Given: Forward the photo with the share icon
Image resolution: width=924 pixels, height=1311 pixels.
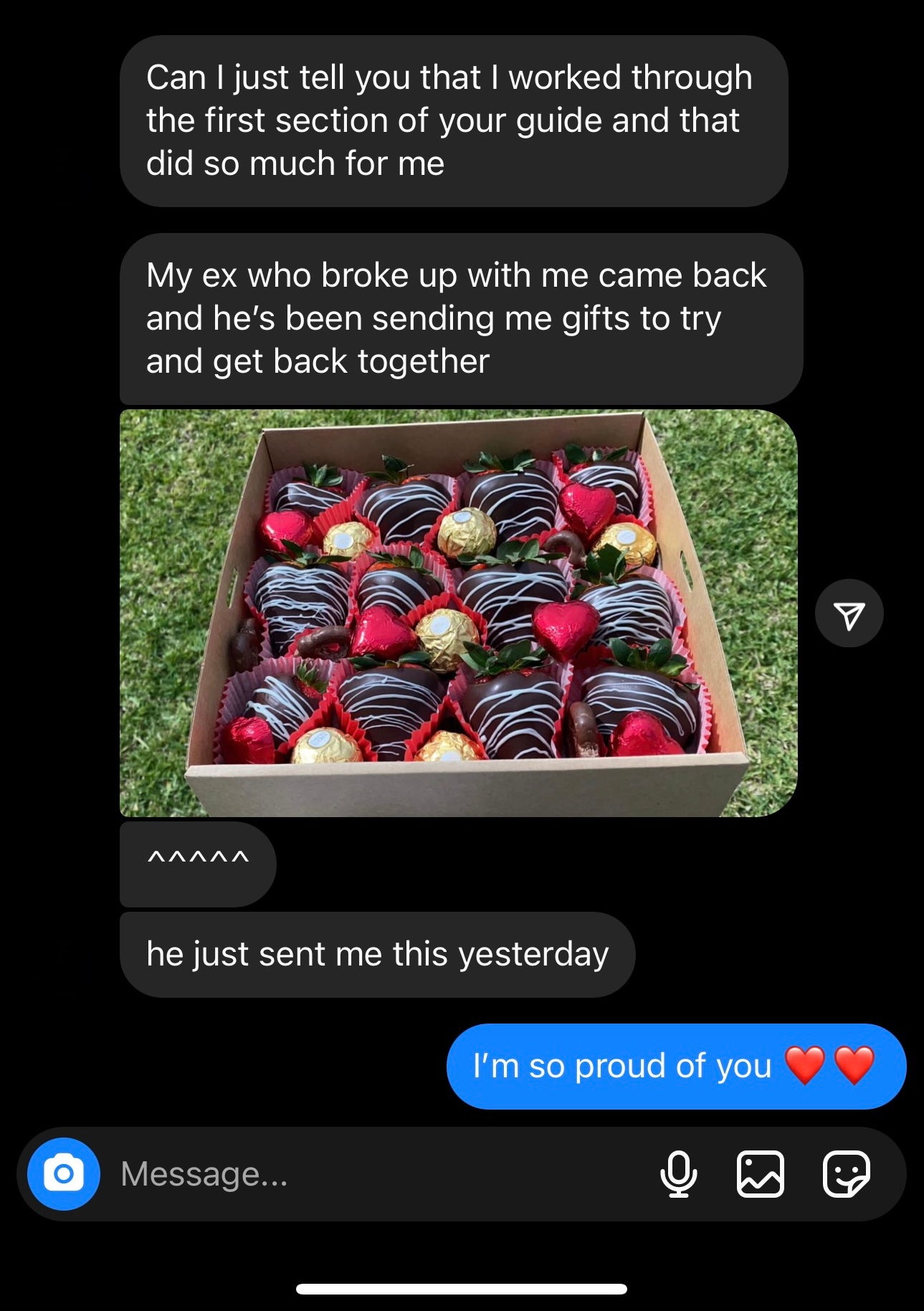Looking at the screenshot, I should [849, 614].
